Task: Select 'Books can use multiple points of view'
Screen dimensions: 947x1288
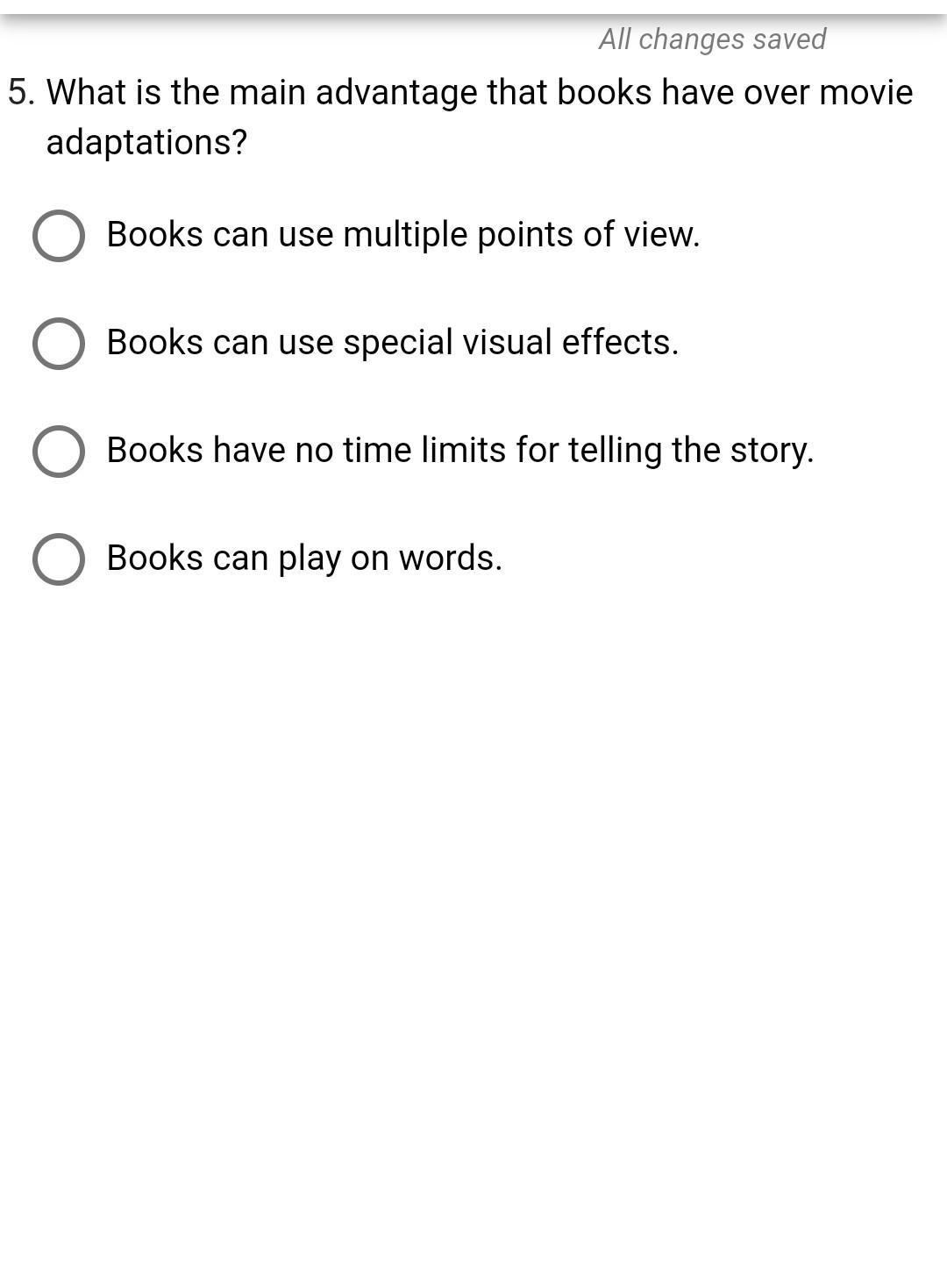Action: pos(59,236)
